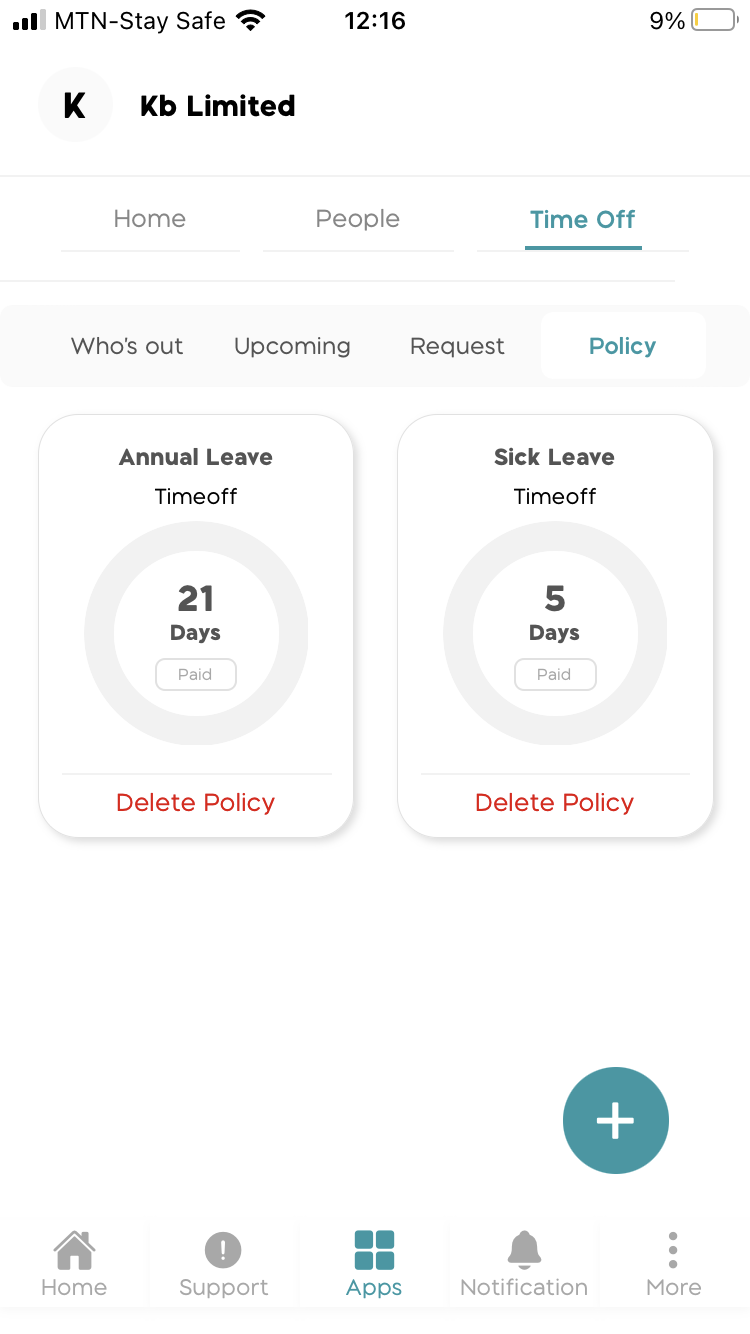Tap the Sick Leave days progress ring
Viewport: 750px width, 1334px height.
[555, 632]
